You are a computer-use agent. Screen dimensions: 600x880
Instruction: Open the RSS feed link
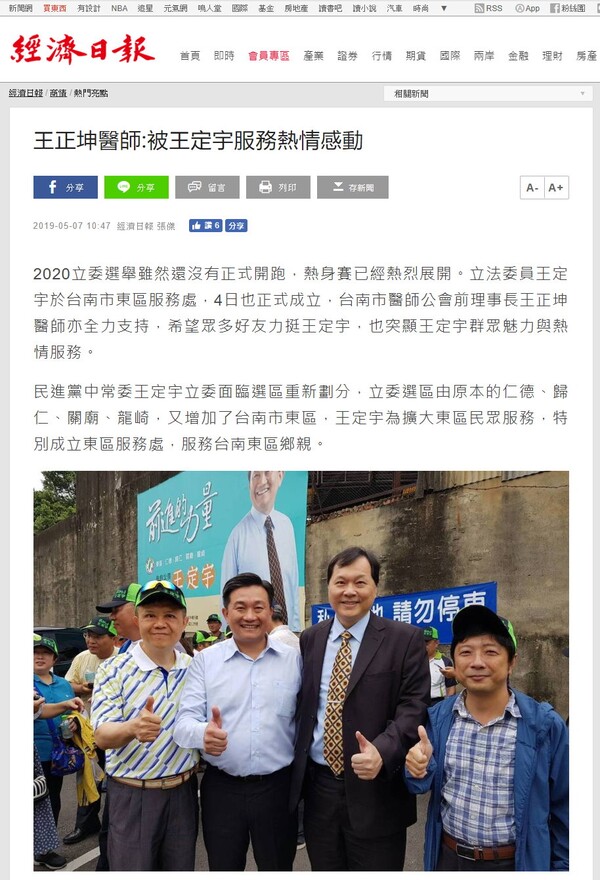tap(490, 8)
